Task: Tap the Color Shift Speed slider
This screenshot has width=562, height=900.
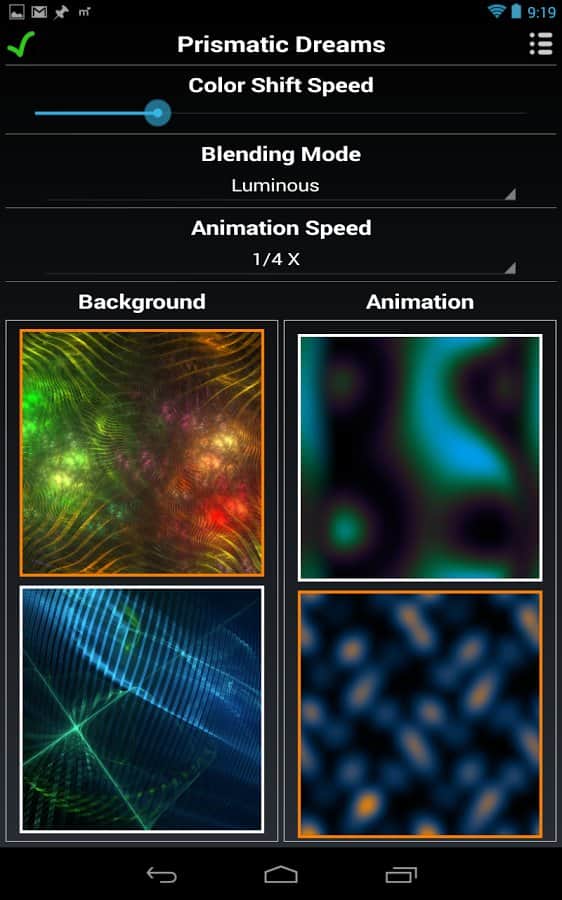Action: 280,113
